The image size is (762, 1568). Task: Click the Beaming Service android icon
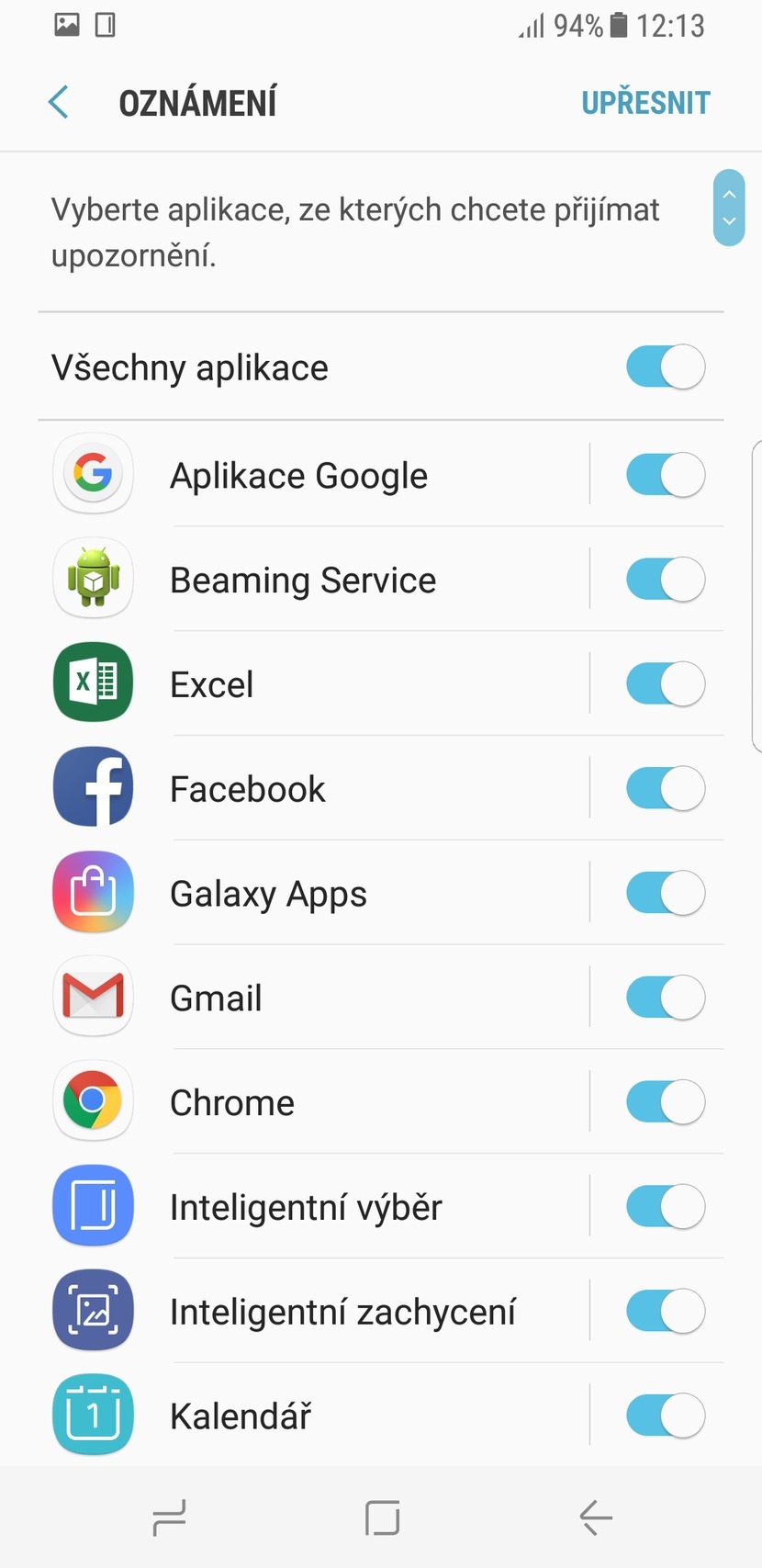tap(93, 579)
